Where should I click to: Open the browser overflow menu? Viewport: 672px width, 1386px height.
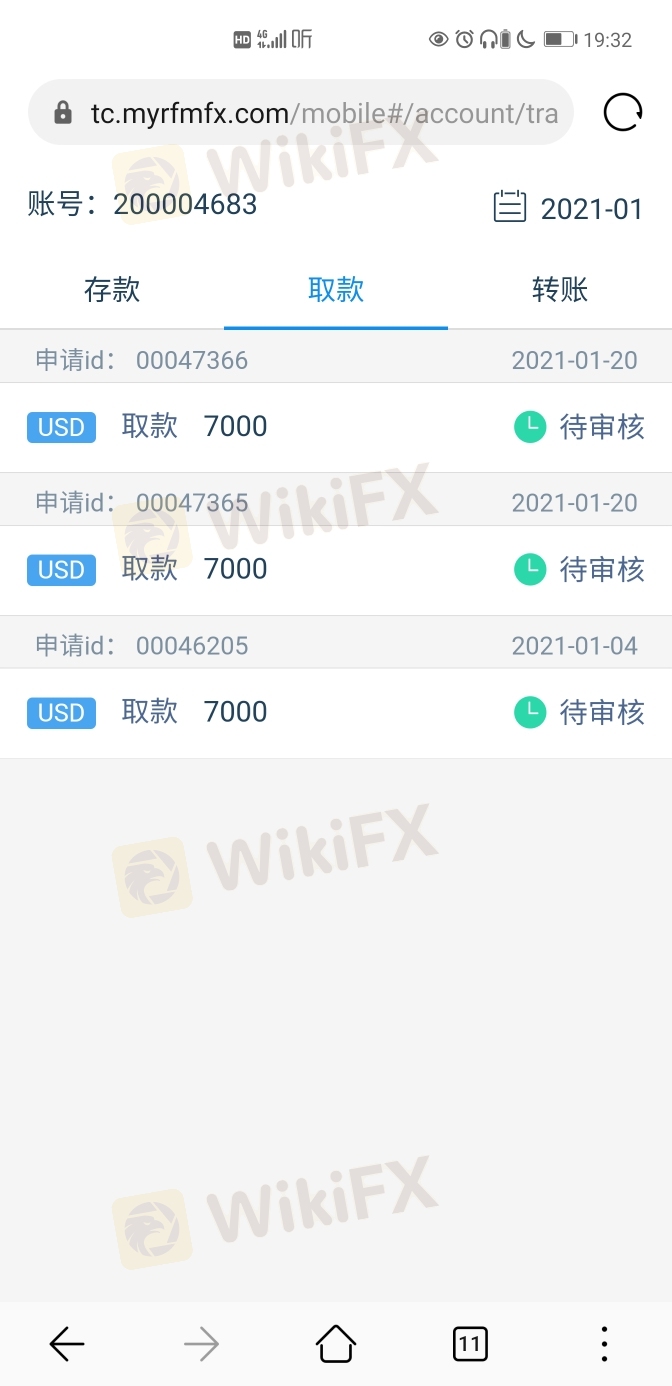(604, 1344)
